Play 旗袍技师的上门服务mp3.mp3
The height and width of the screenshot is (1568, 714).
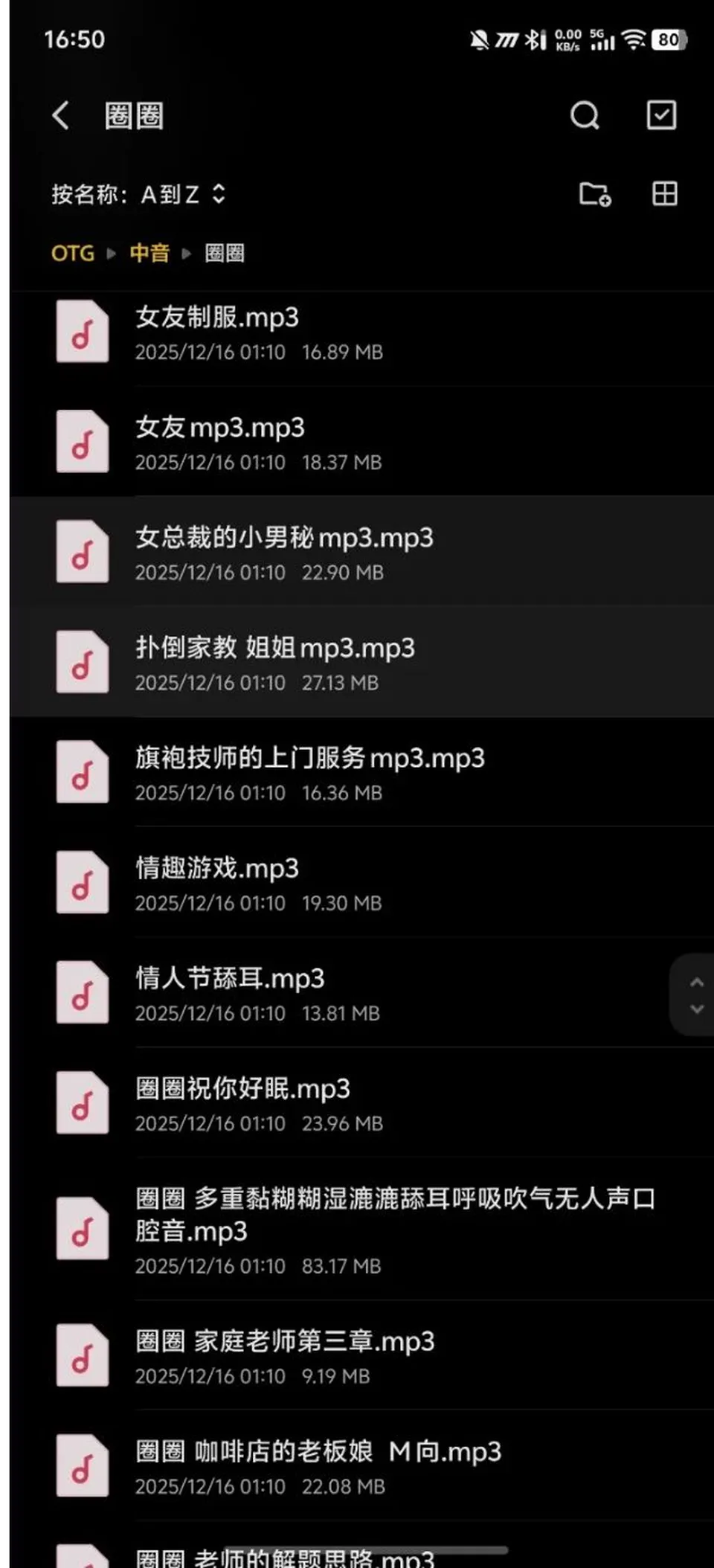pyautogui.click(x=361, y=772)
